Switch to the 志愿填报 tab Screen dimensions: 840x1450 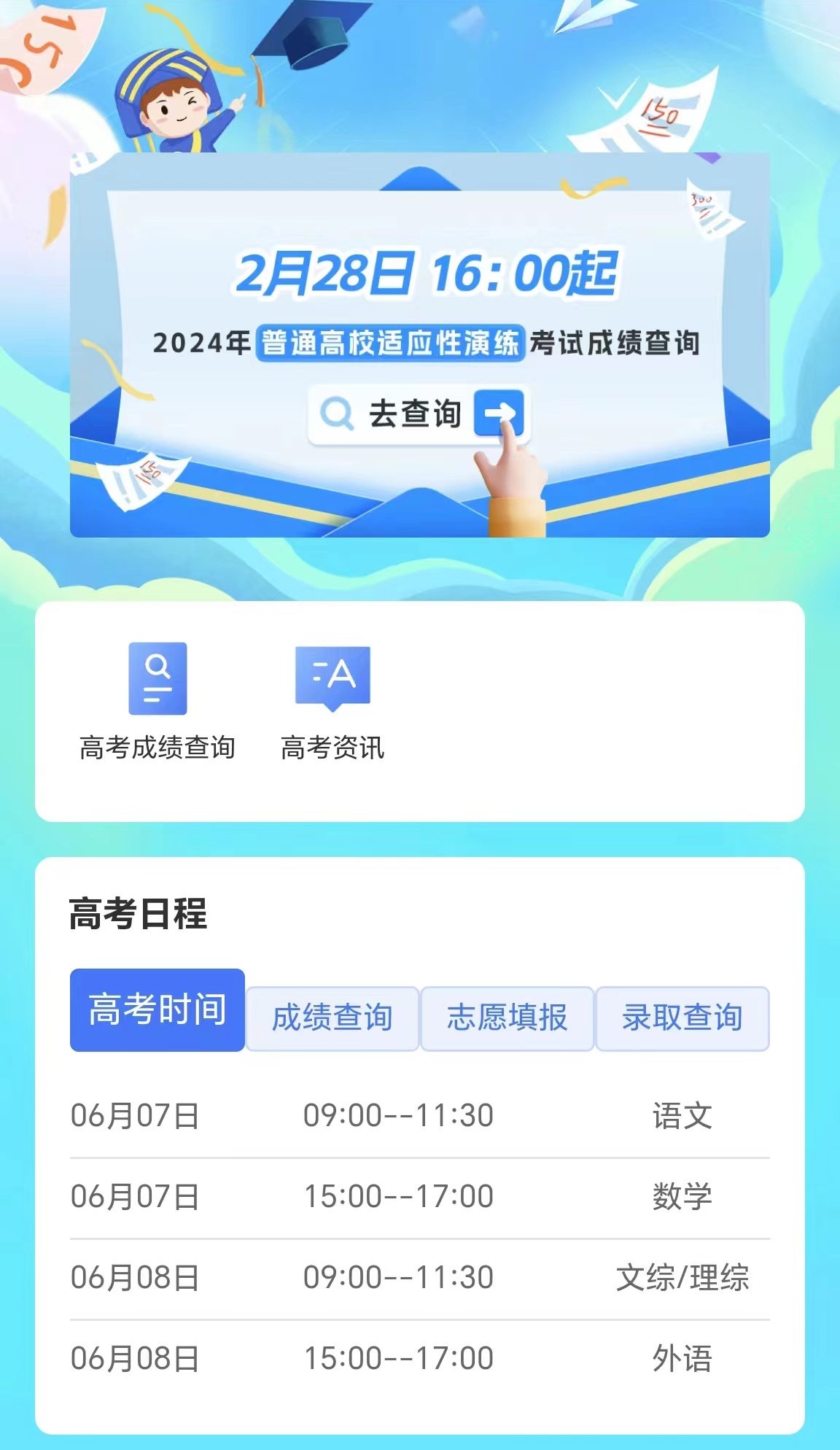pos(508,1019)
